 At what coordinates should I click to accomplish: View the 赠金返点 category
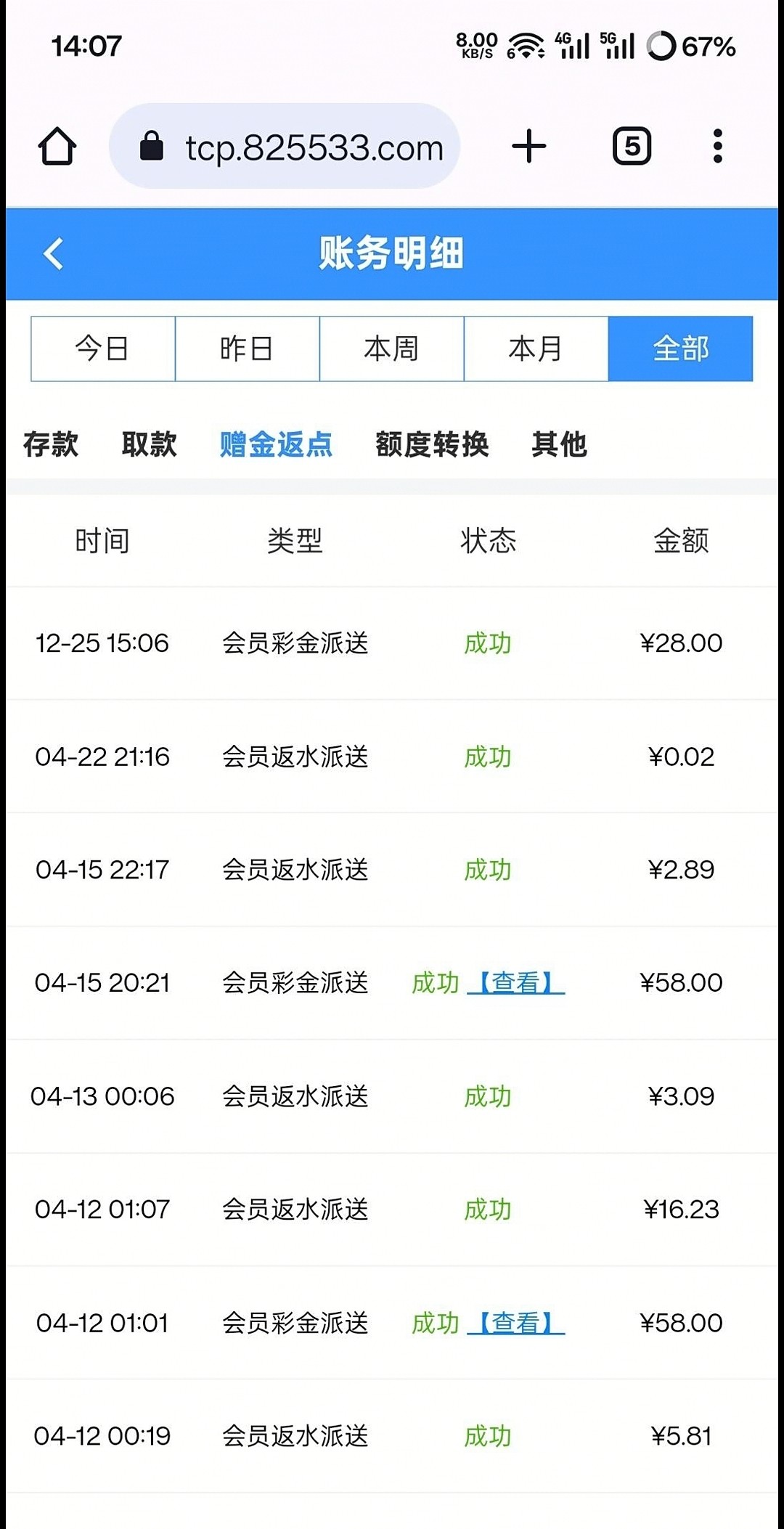pos(276,444)
